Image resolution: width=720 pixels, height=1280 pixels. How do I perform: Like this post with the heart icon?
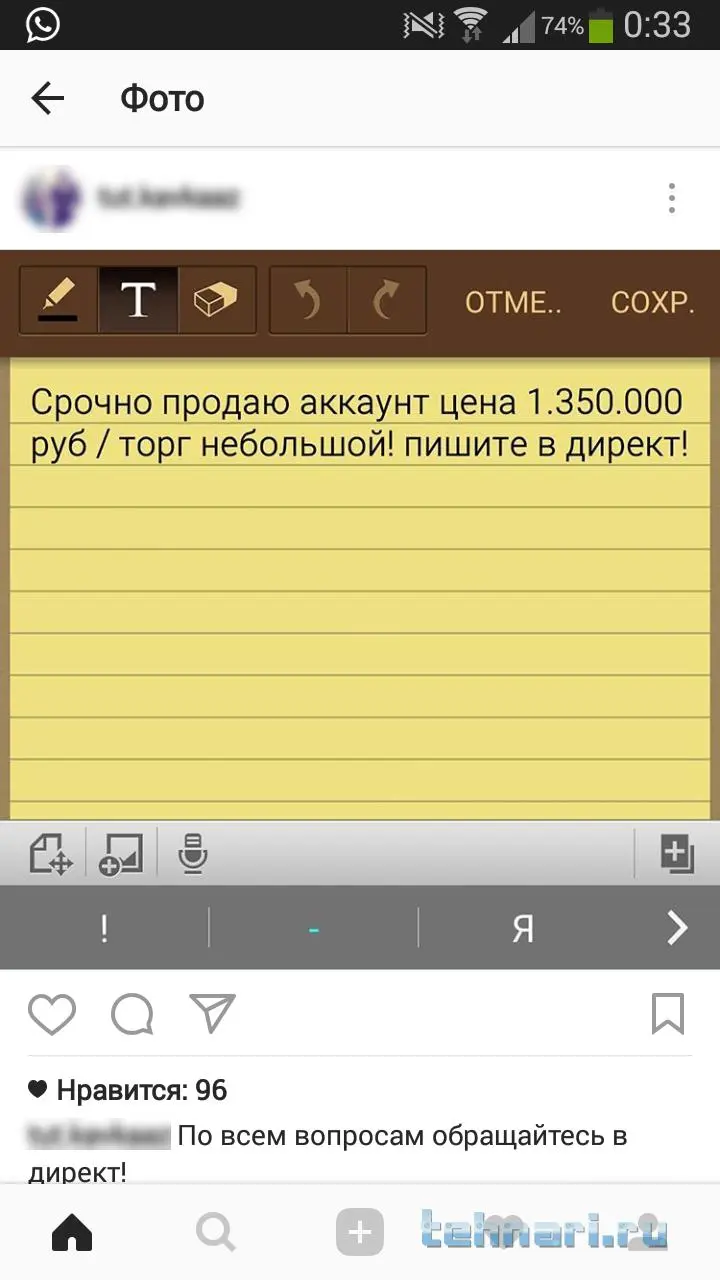(x=52, y=1014)
